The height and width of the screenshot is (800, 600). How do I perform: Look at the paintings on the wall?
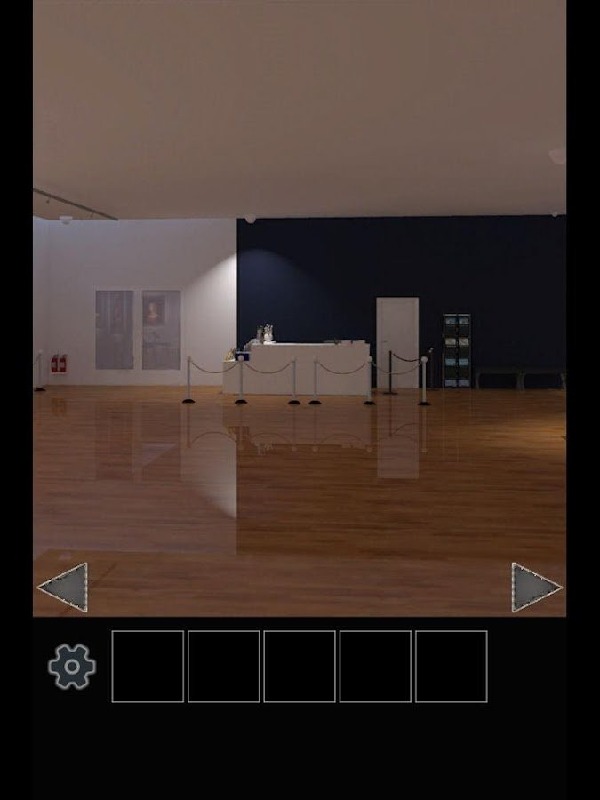(x=138, y=329)
